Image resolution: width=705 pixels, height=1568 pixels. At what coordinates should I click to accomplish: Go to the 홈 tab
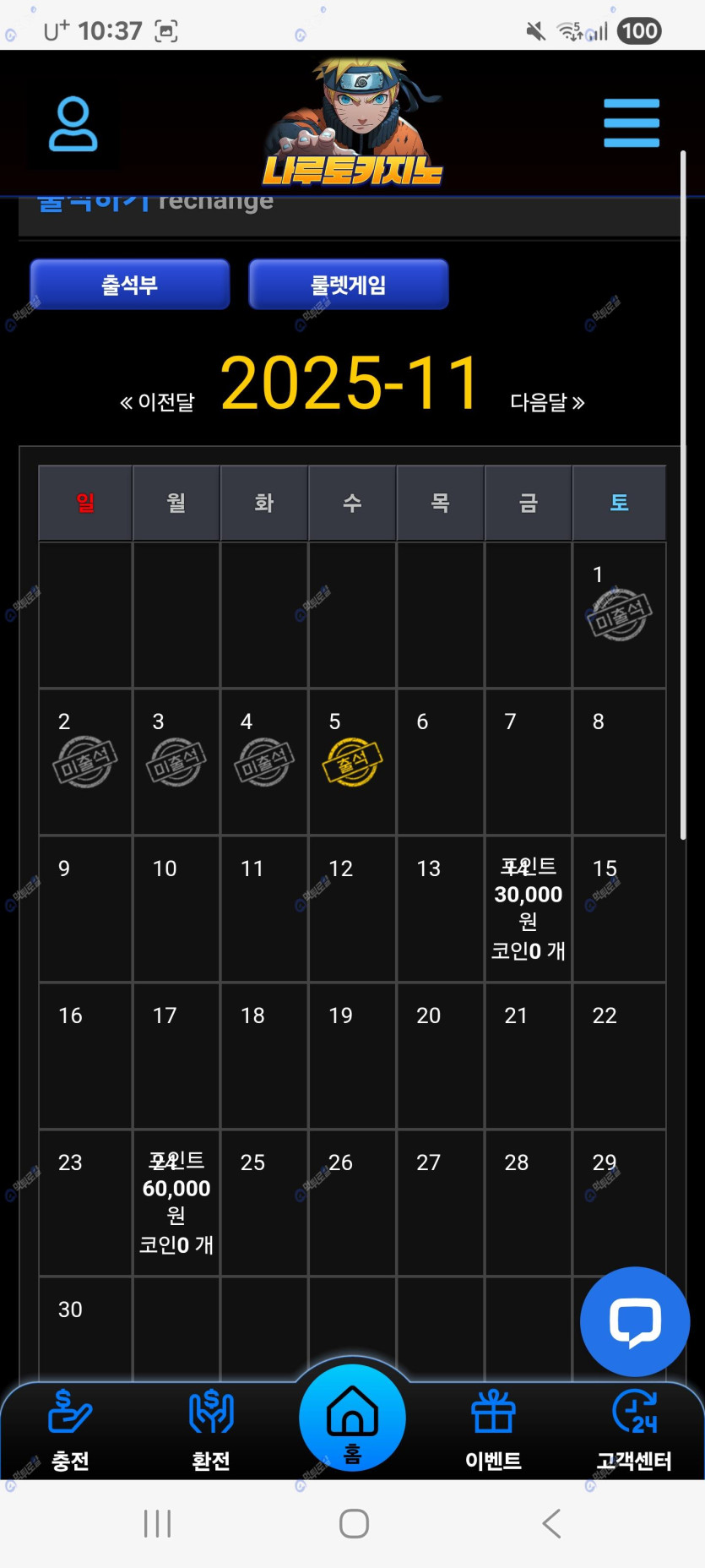point(352,1419)
